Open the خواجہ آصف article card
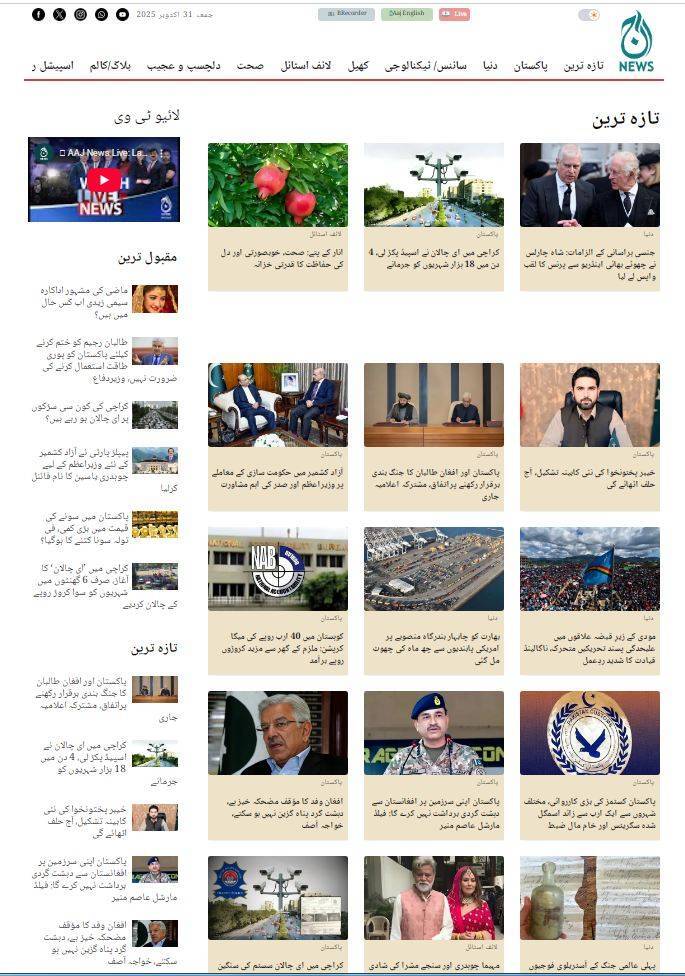 (x=278, y=733)
